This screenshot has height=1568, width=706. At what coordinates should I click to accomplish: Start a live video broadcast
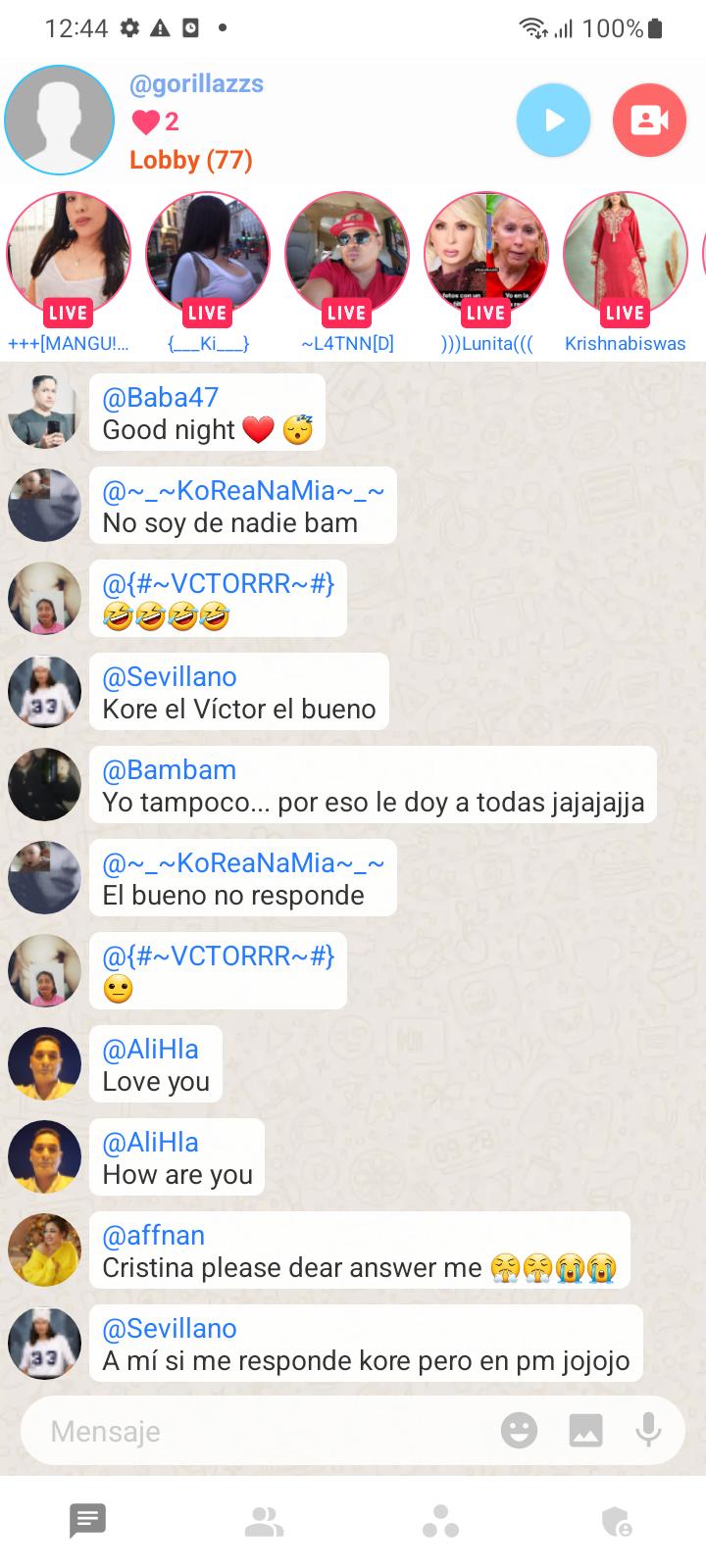[649, 121]
